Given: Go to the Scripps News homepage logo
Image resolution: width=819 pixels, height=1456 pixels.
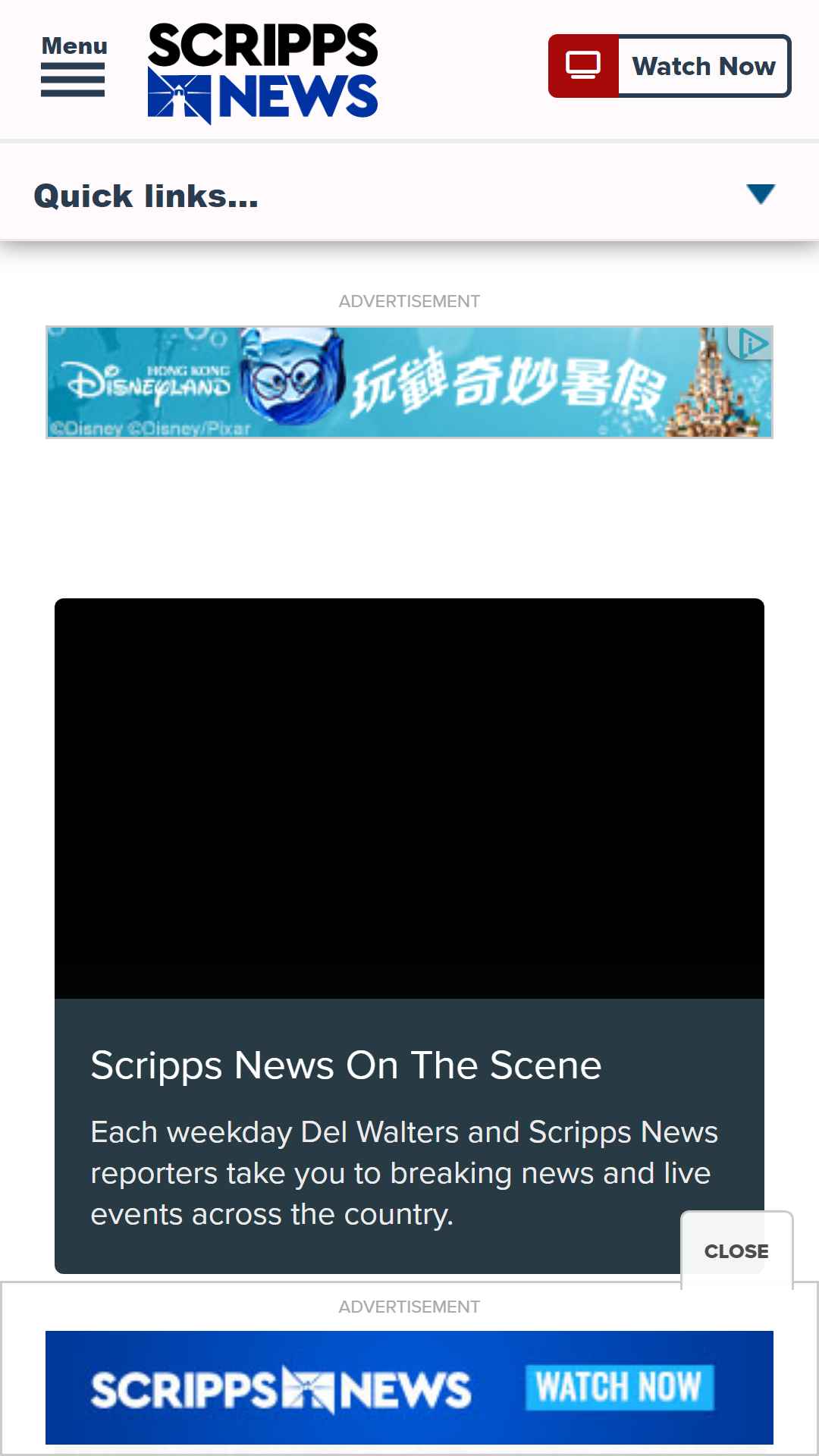Looking at the screenshot, I should [262, 72].
